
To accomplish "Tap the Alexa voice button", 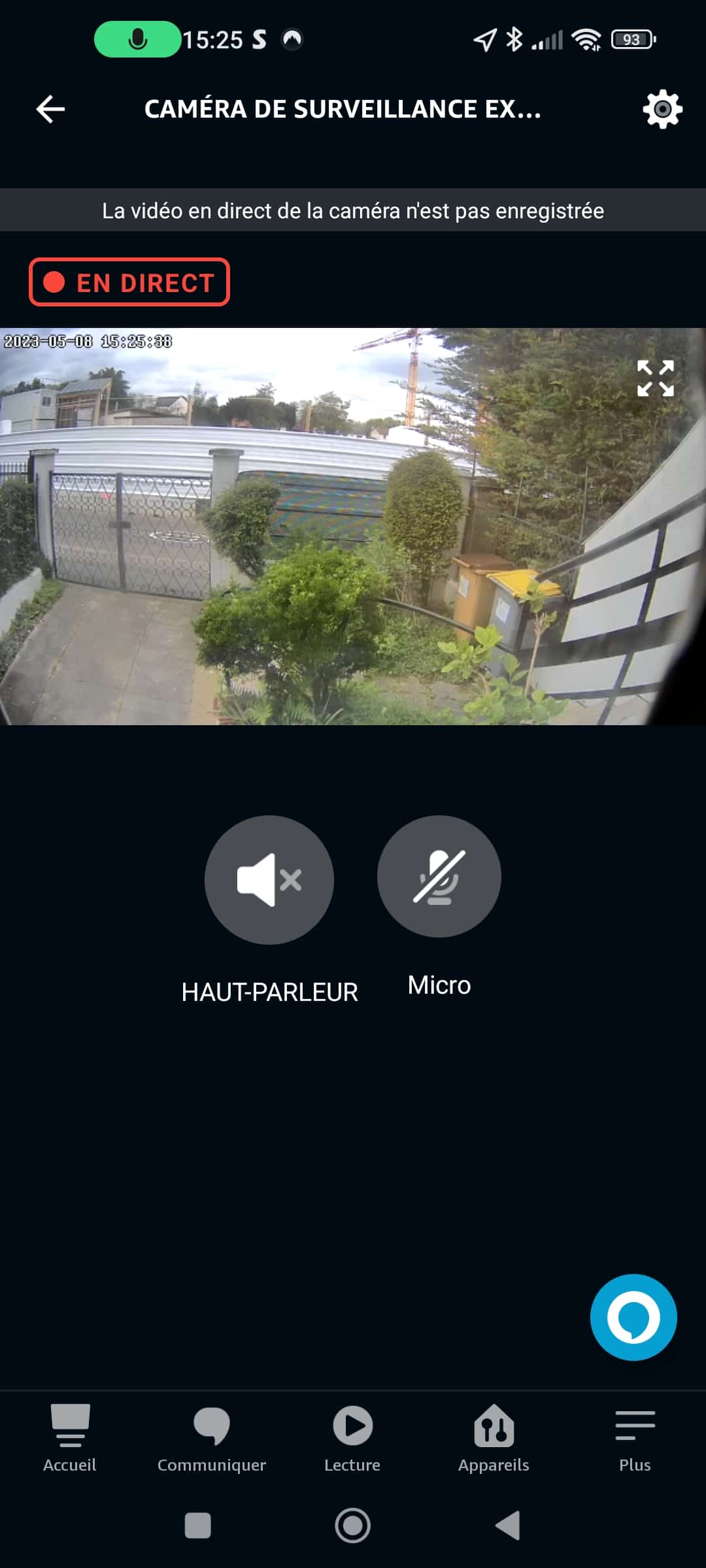I will click(x=633, y=1317).
